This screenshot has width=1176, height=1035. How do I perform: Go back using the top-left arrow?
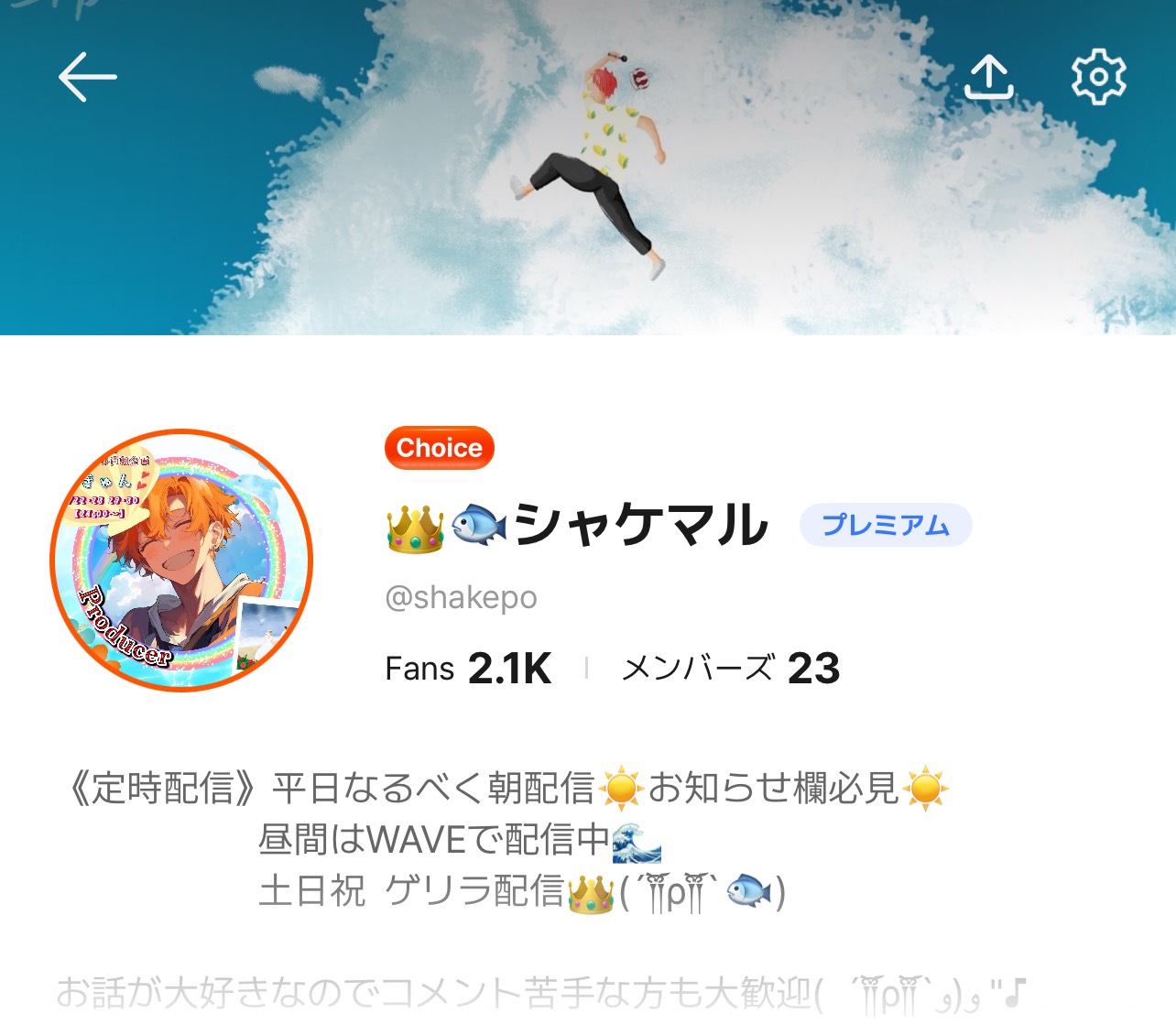(87, 76)
